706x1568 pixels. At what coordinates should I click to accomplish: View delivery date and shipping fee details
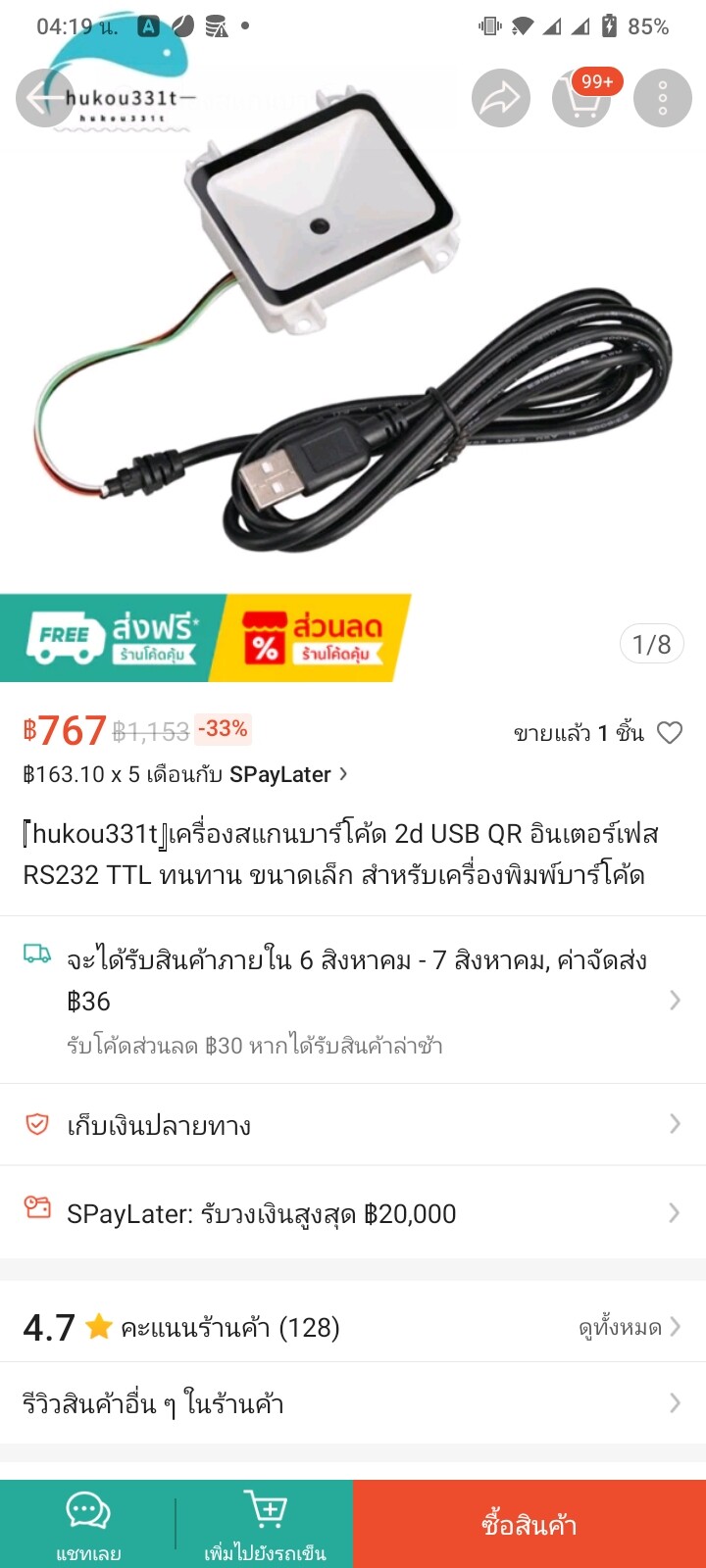(x=353, y=1000)
